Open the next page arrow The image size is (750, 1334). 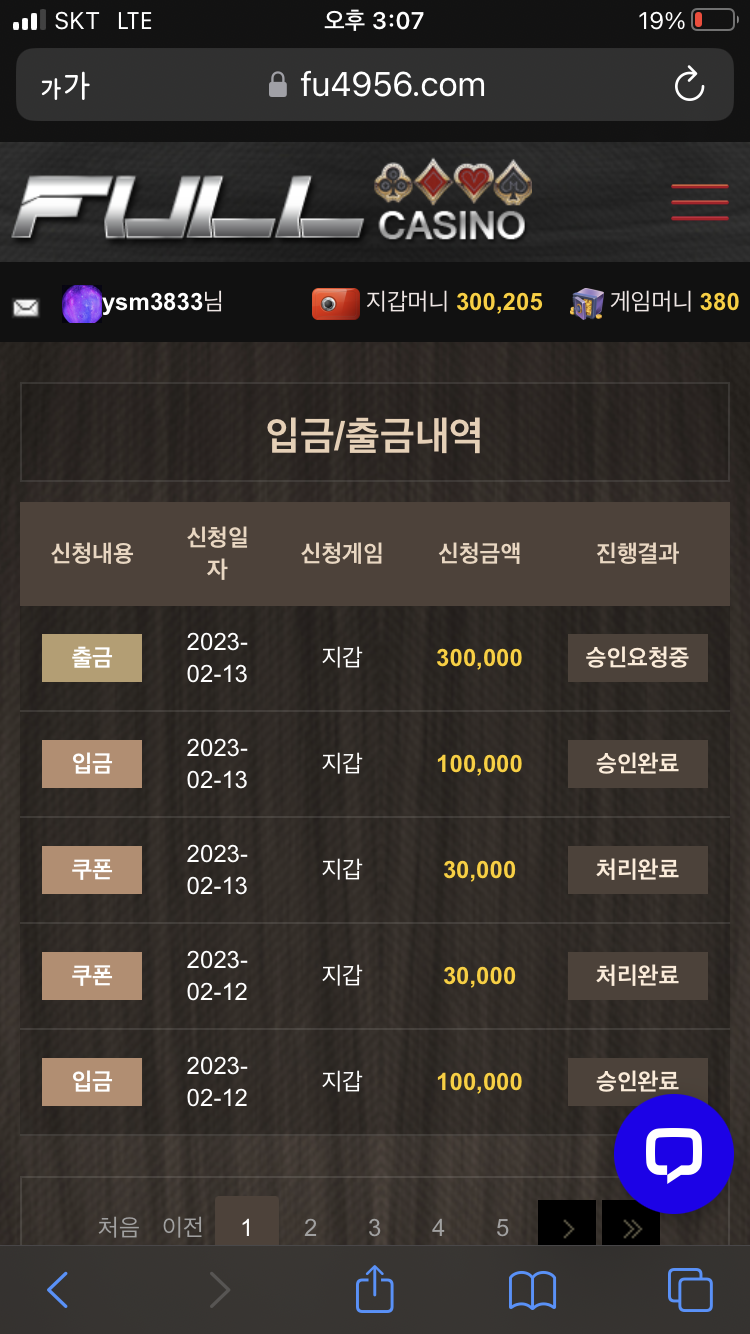click(567, 1227)
